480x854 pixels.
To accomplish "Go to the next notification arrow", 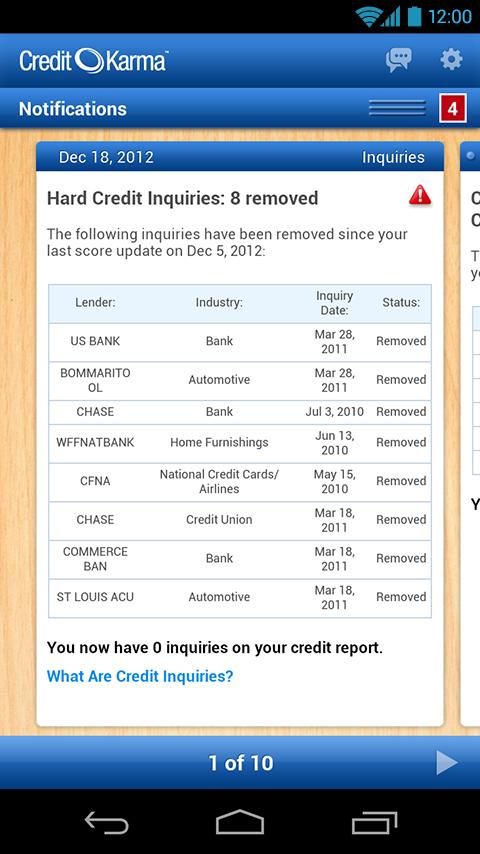I will coord(447,762).
